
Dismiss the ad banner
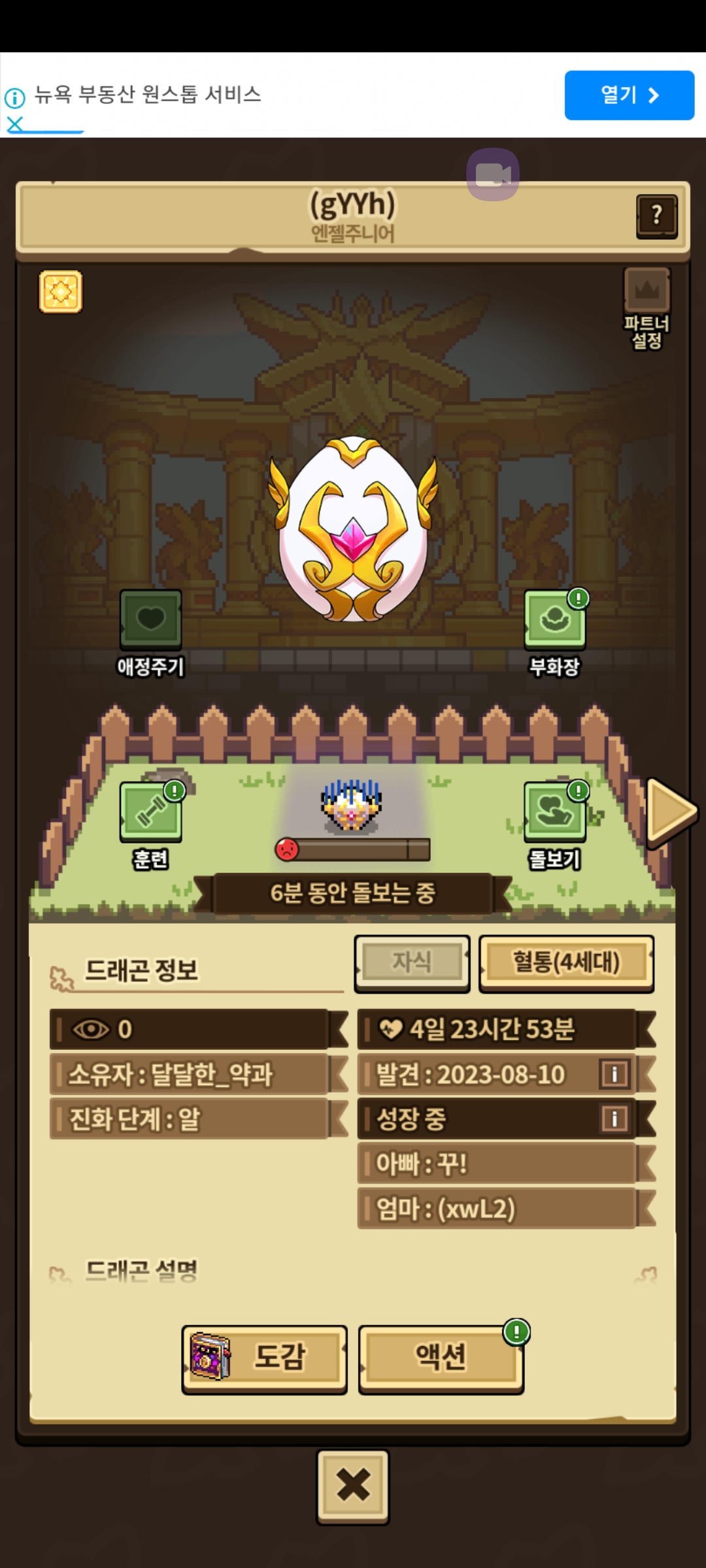point(15,124)
